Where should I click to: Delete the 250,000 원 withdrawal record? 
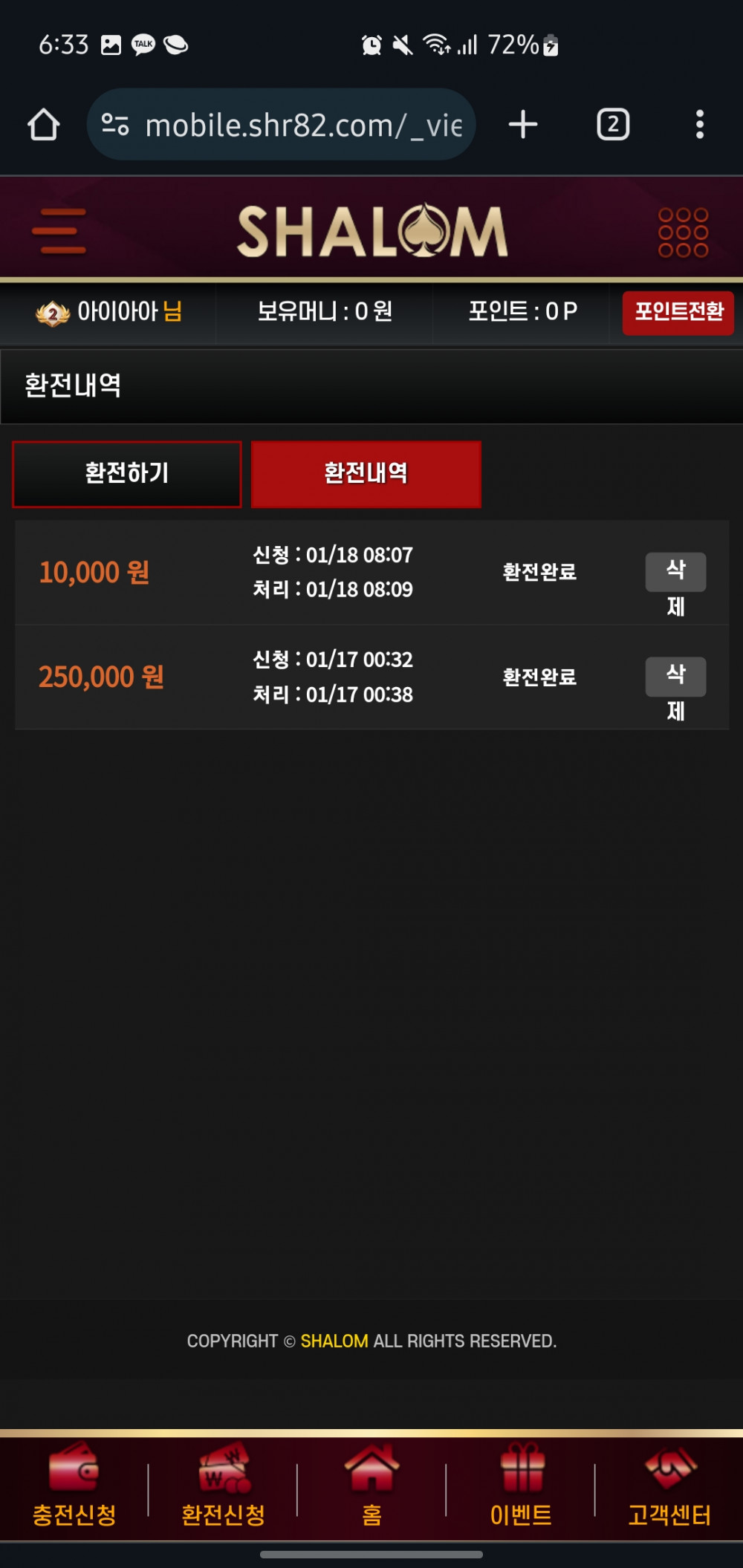point(675,677)
